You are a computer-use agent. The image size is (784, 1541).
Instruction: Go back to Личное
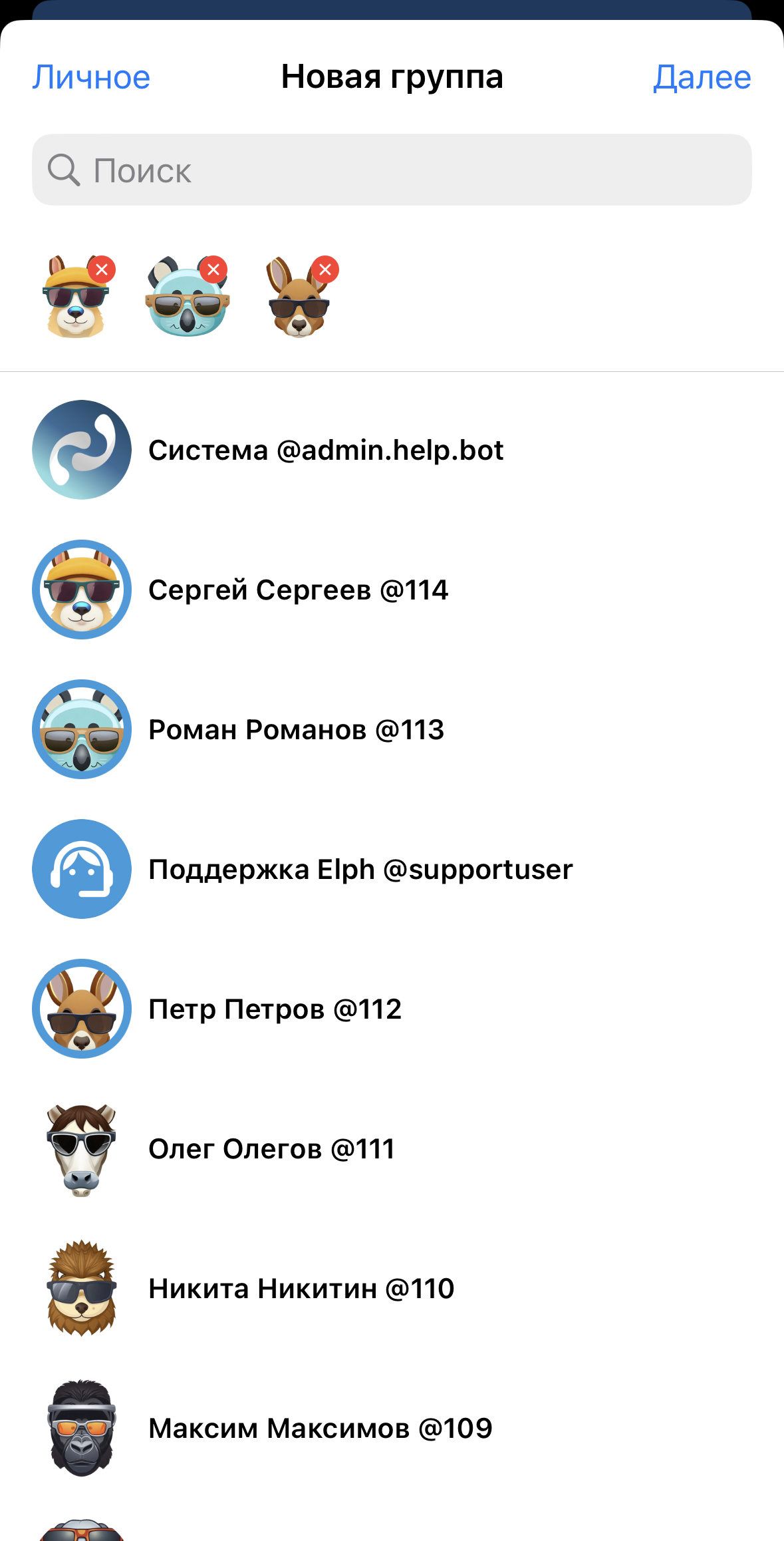pos(92,77)
